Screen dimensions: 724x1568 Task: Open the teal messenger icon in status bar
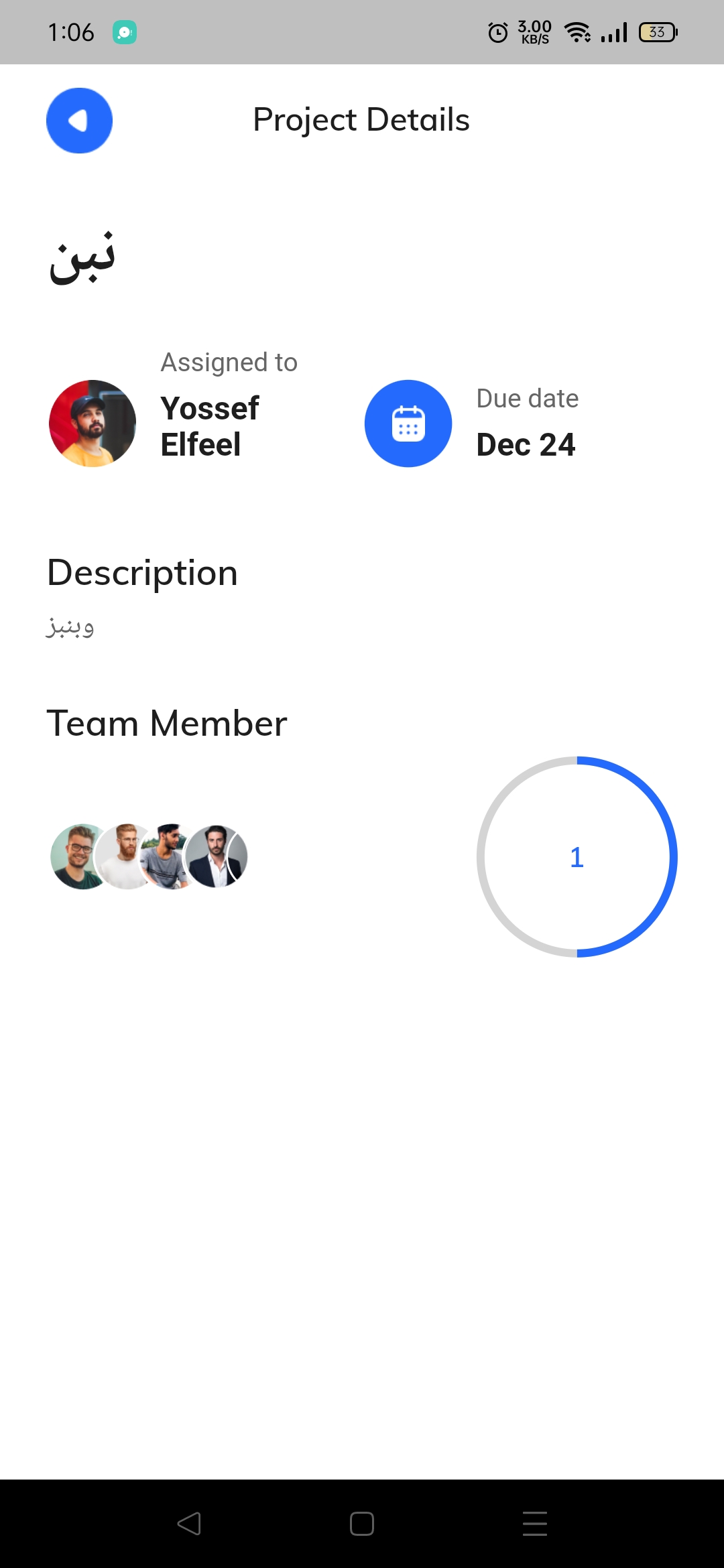point(125,31)
